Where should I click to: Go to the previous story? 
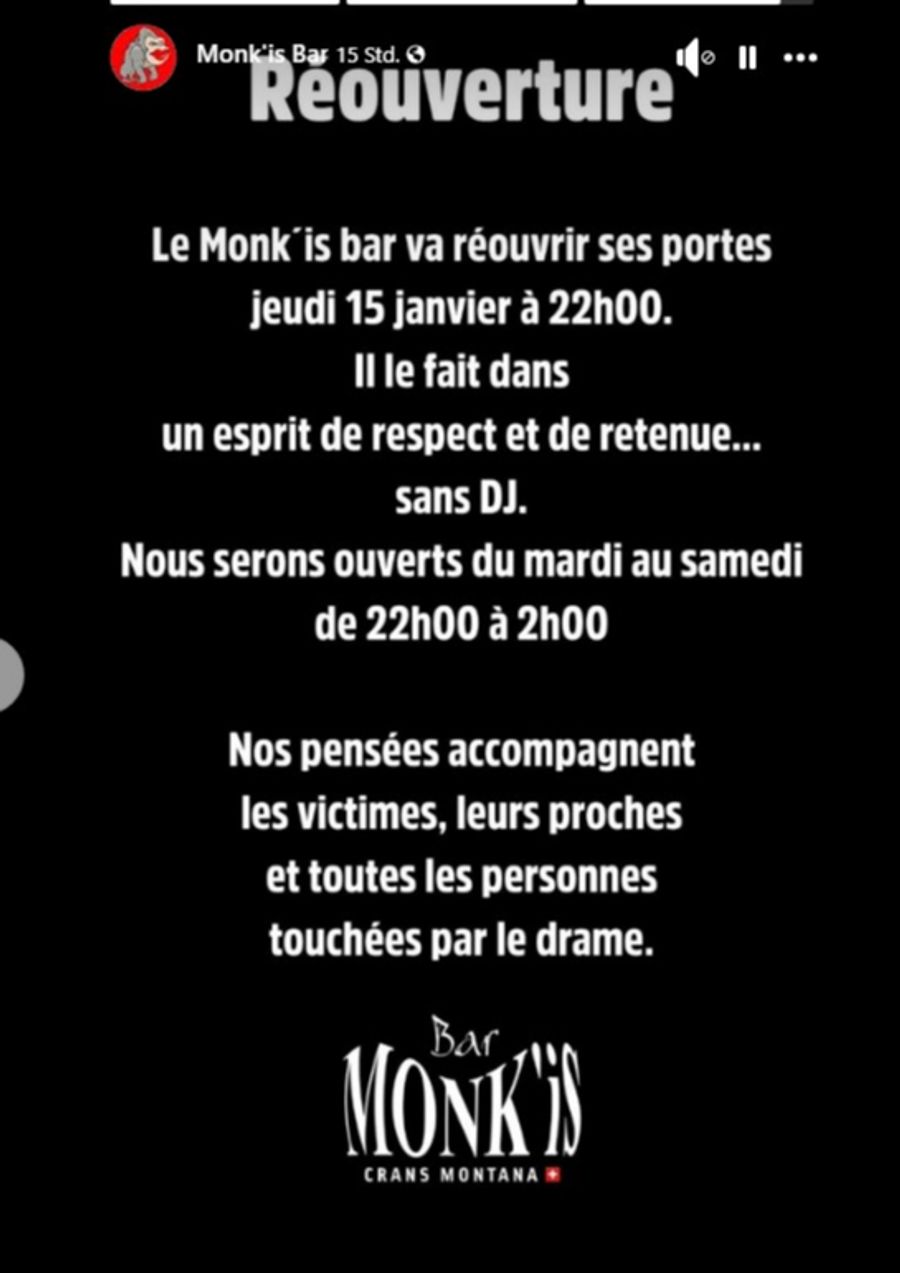point(8,675)
